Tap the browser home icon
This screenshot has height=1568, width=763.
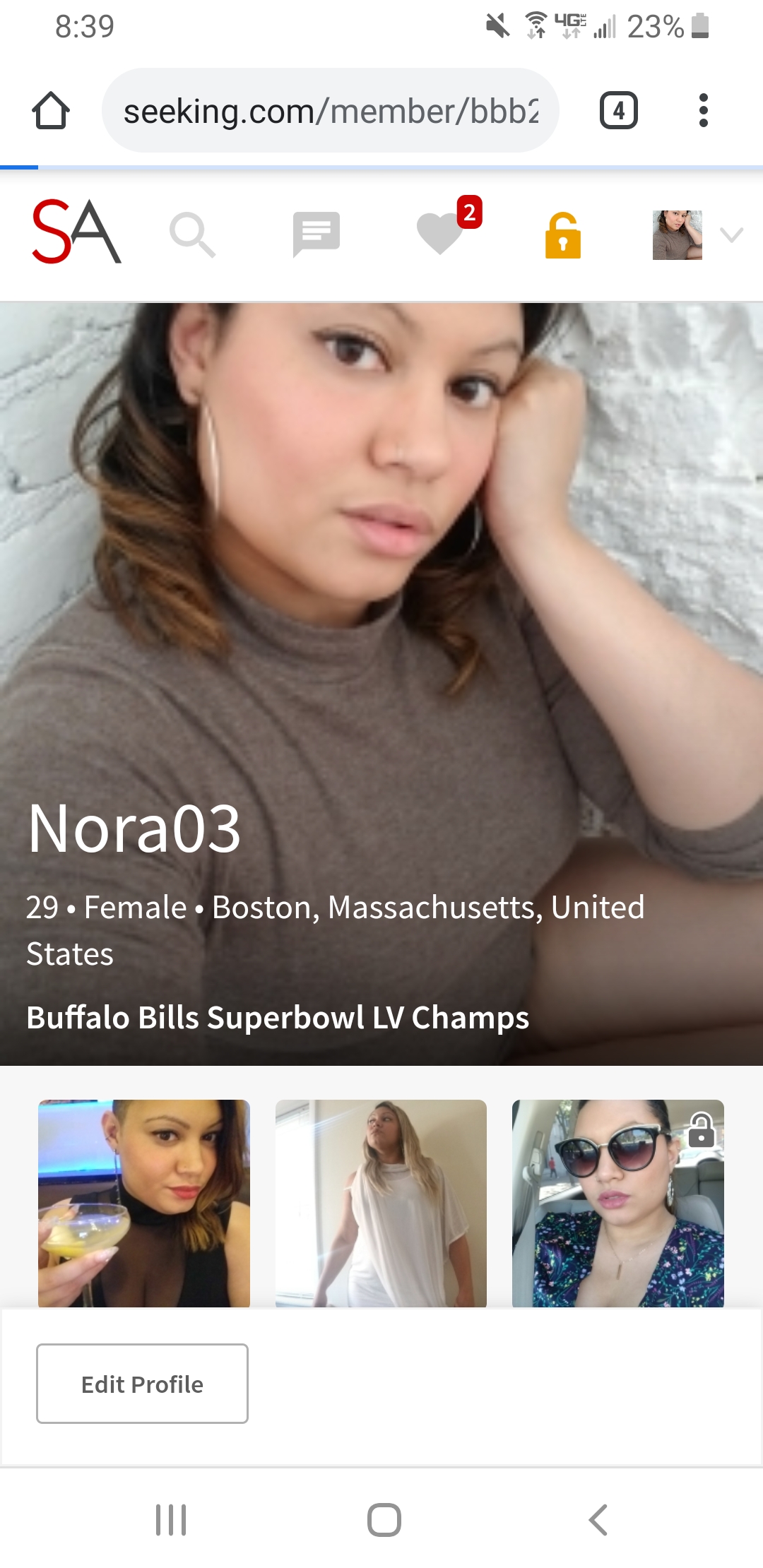pyautogui.click(x=51, y=111)
